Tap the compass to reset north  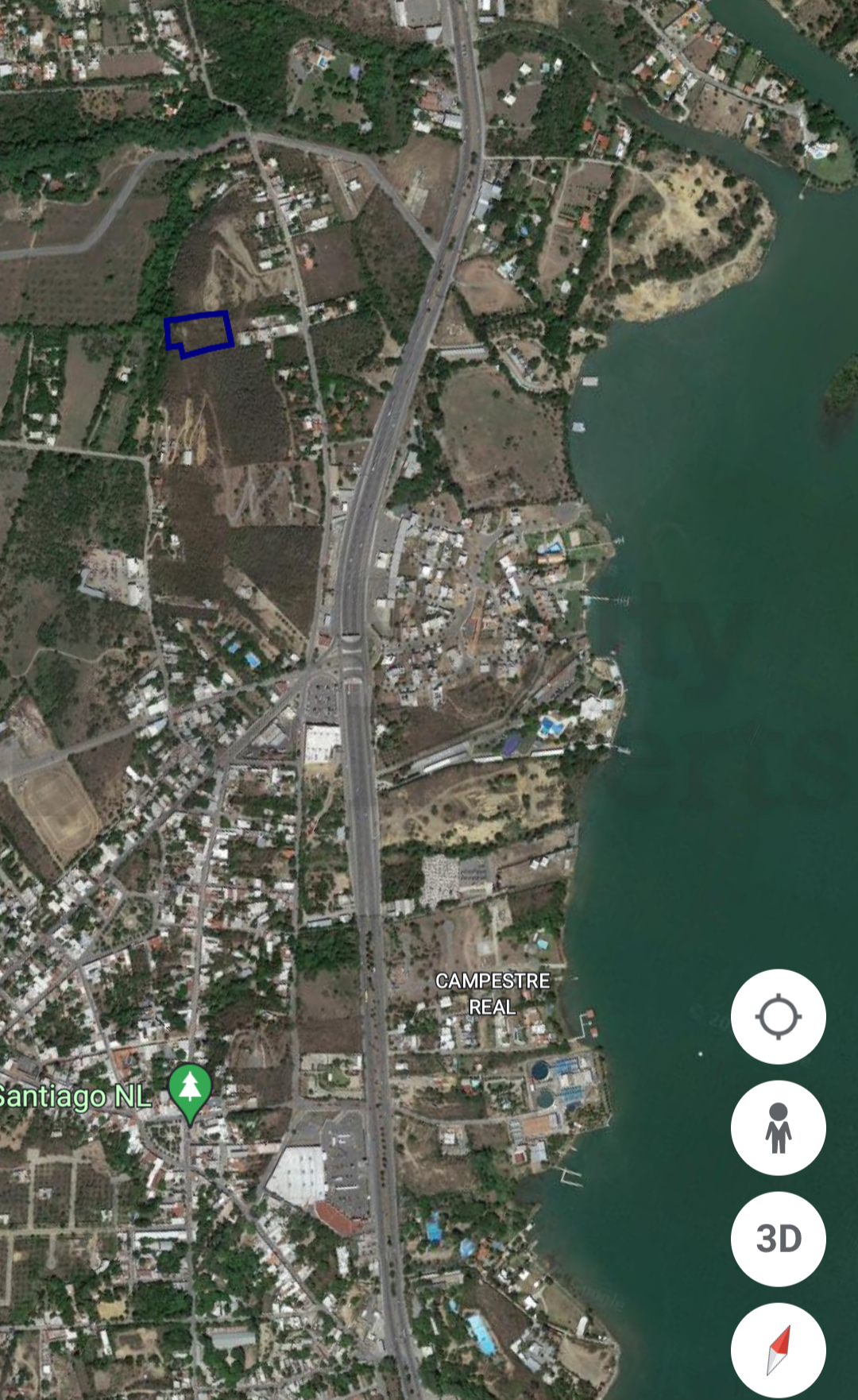coord(778,1350)
